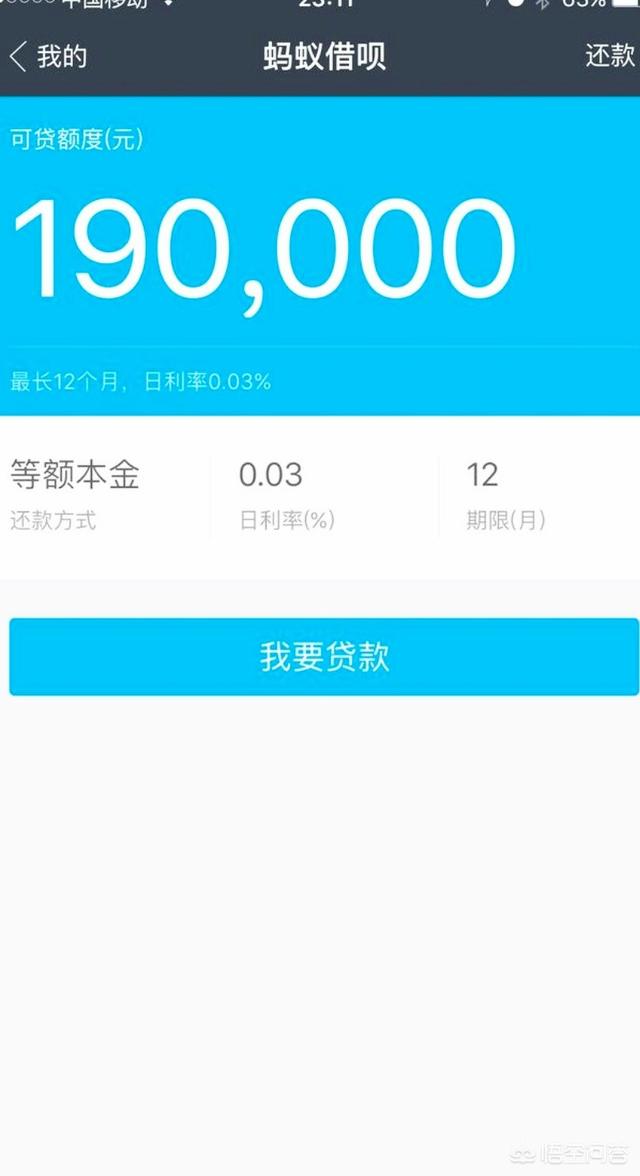Screen dimensions: 640x1176
Task: Go back to 我的 page
Action: 47,57
